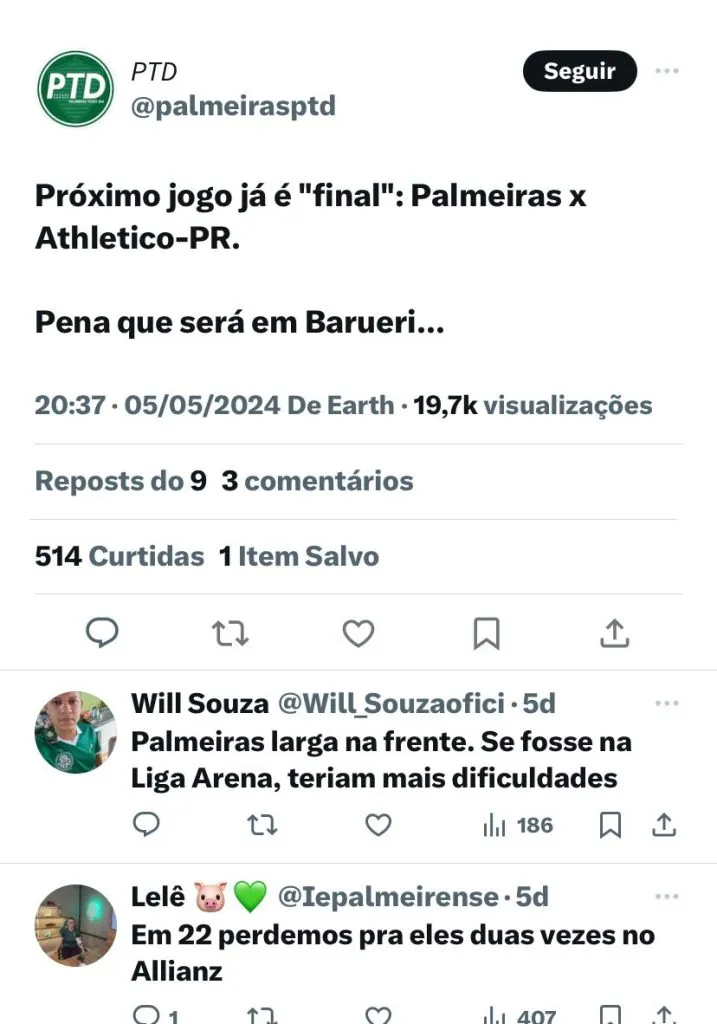Reply to PTD's post

[x=101, y=633]
